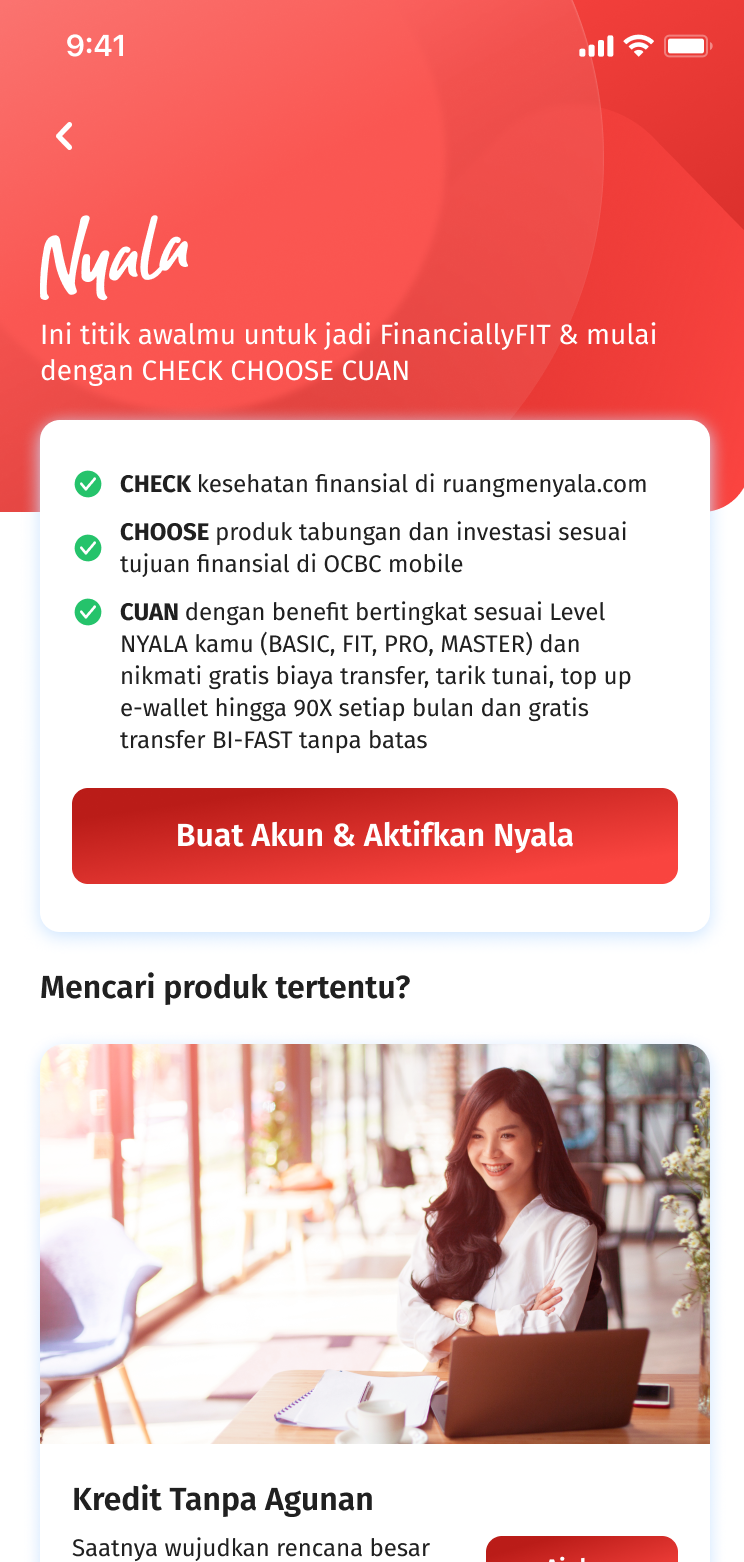The height and width of the screenshot is (1562, 744).
Task: Select the Kredit Tanpa Agunan heading
Action: coord(222,1499)
